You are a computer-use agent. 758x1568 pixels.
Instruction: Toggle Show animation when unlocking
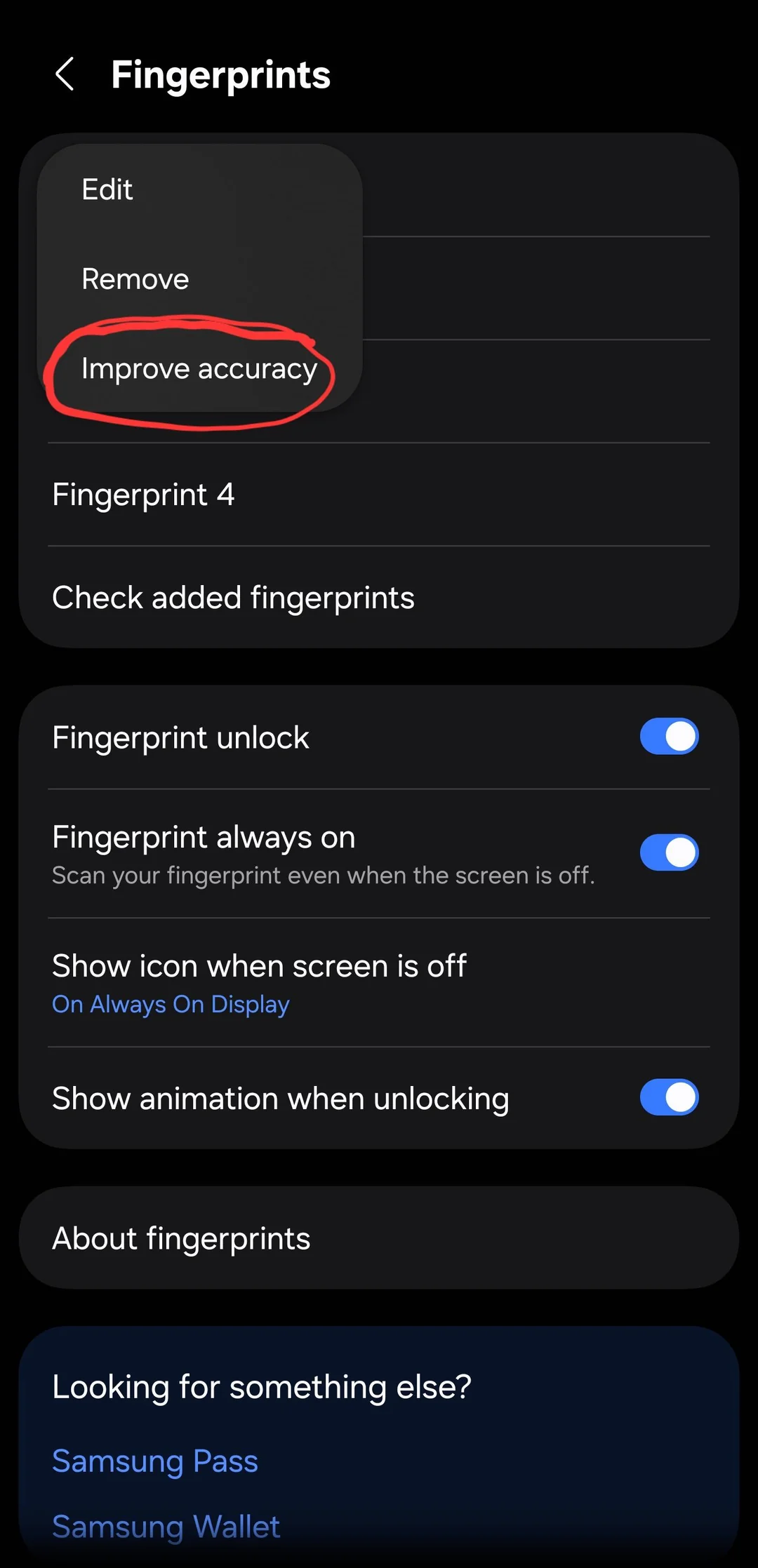[669, 1097]
